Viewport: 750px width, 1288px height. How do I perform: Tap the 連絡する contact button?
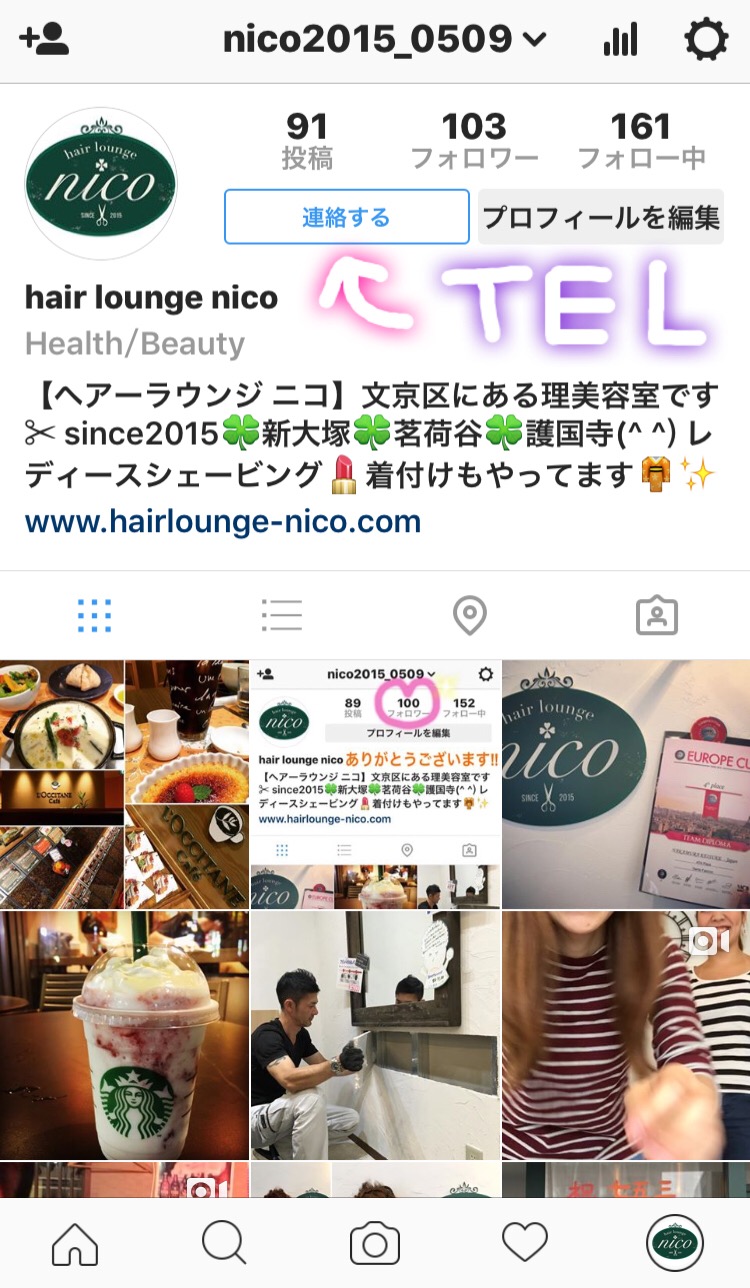click(x=347, y=217)
